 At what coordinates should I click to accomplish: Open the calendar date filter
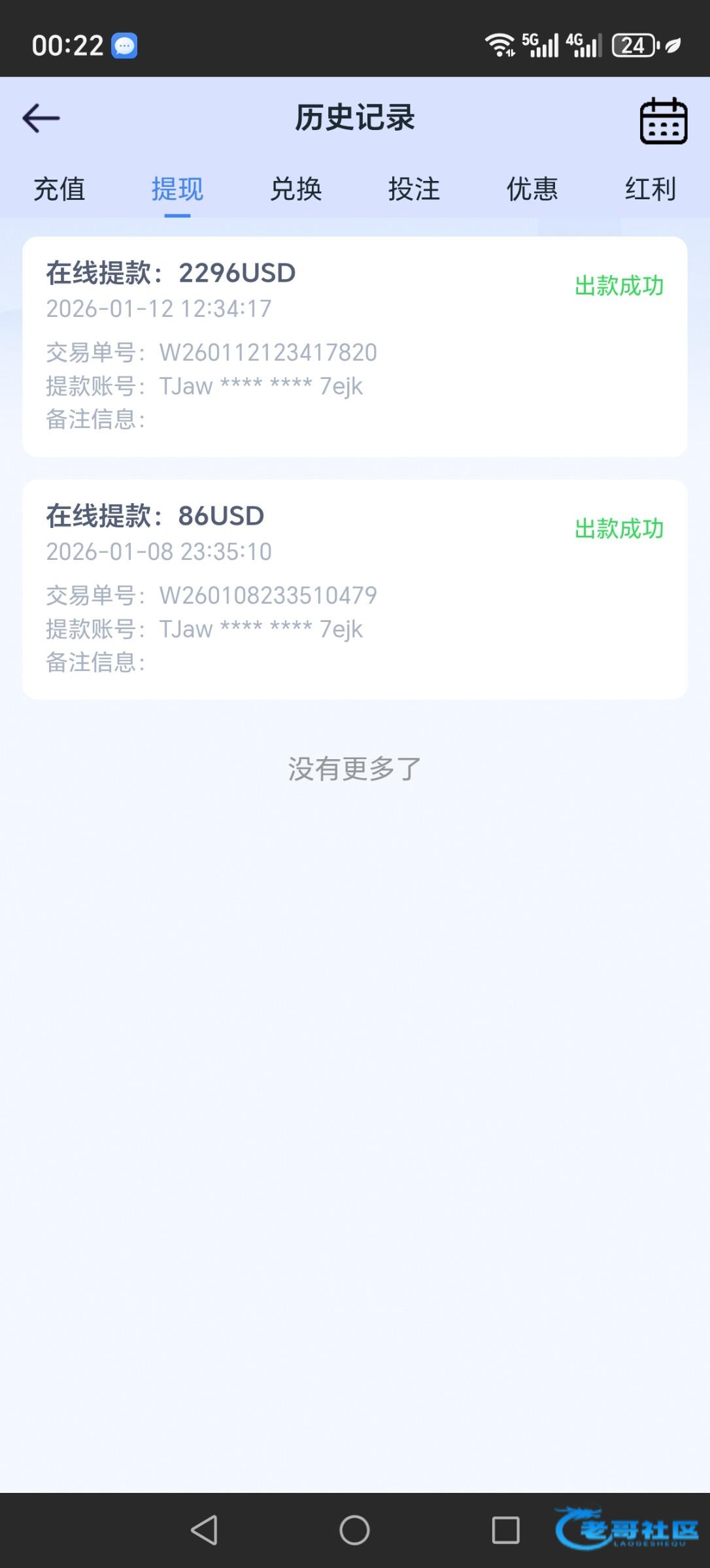(x=663, y=121)
